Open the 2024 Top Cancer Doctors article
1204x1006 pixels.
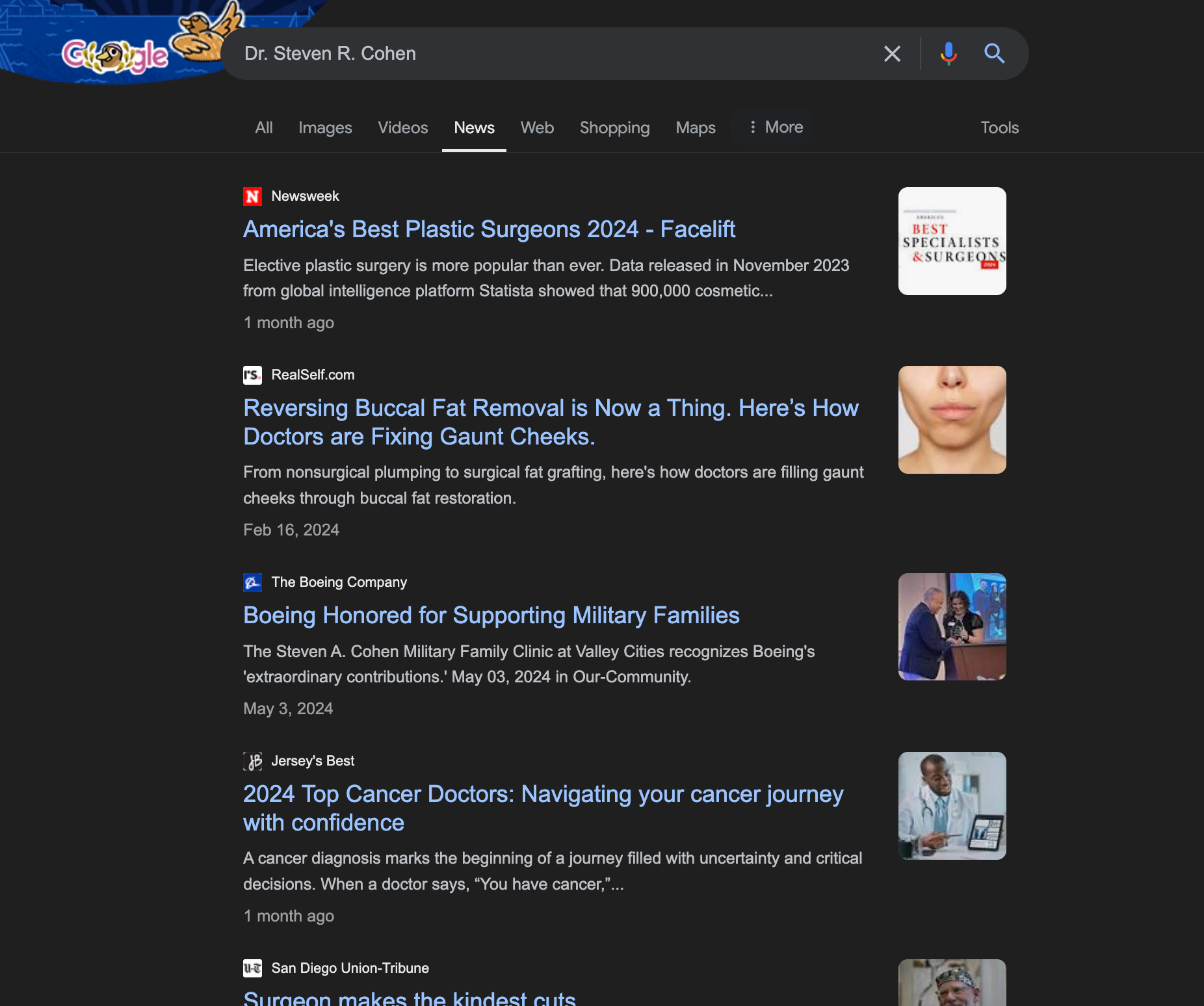(x=543, y=808)
